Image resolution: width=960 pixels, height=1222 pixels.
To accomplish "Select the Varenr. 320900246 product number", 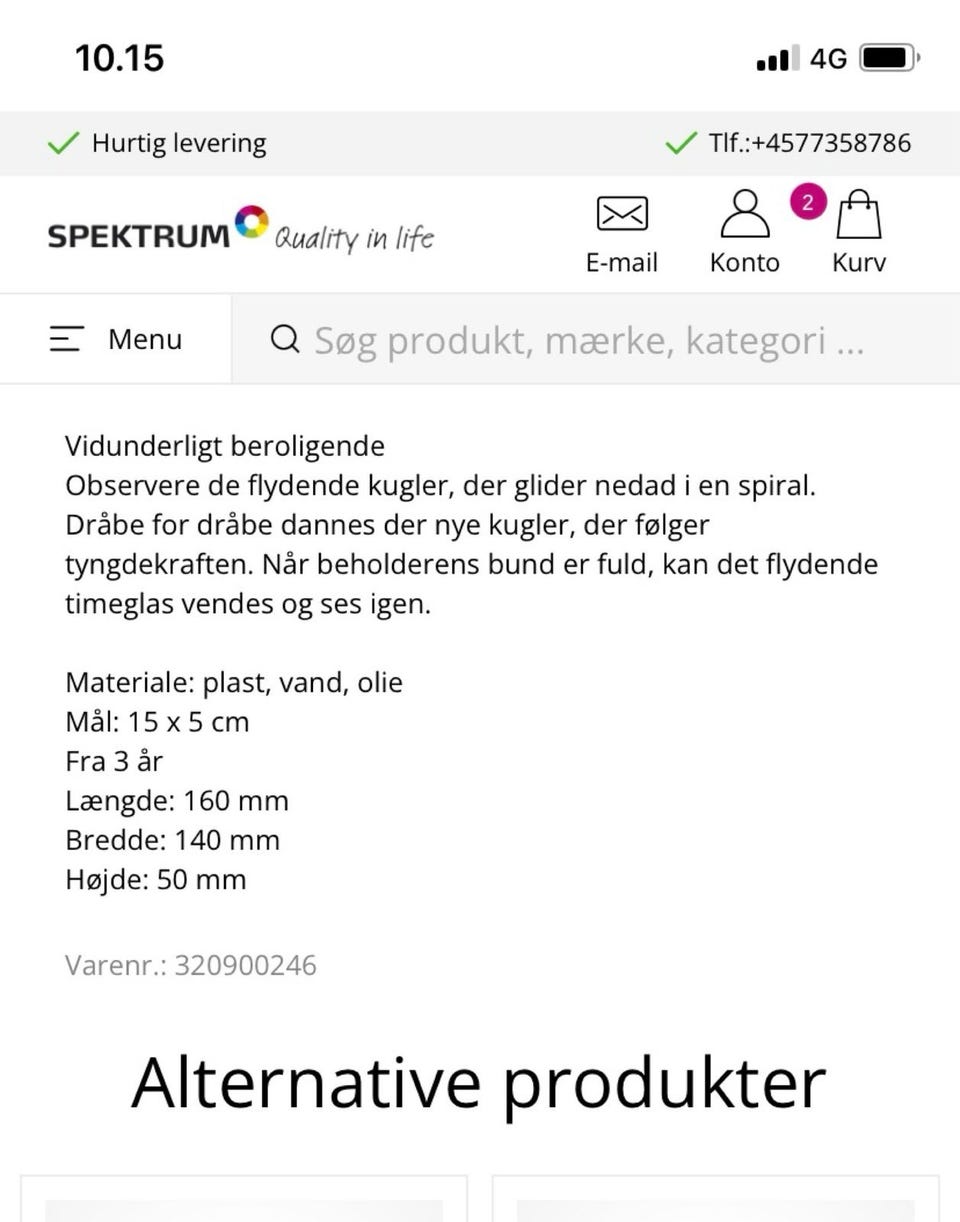I will (190, 964).
